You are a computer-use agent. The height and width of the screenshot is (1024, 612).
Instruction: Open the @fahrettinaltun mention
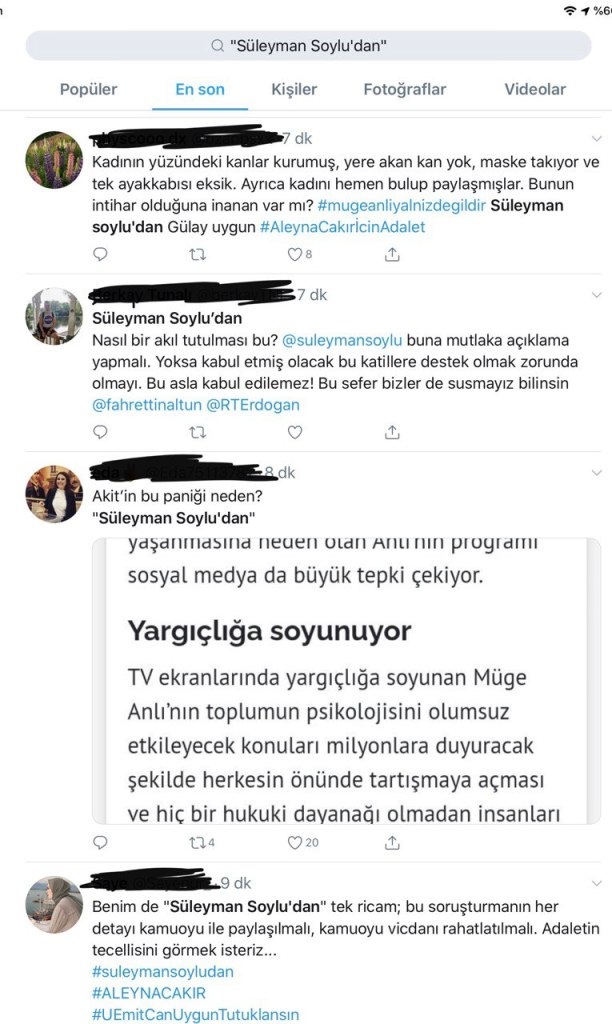146,405
